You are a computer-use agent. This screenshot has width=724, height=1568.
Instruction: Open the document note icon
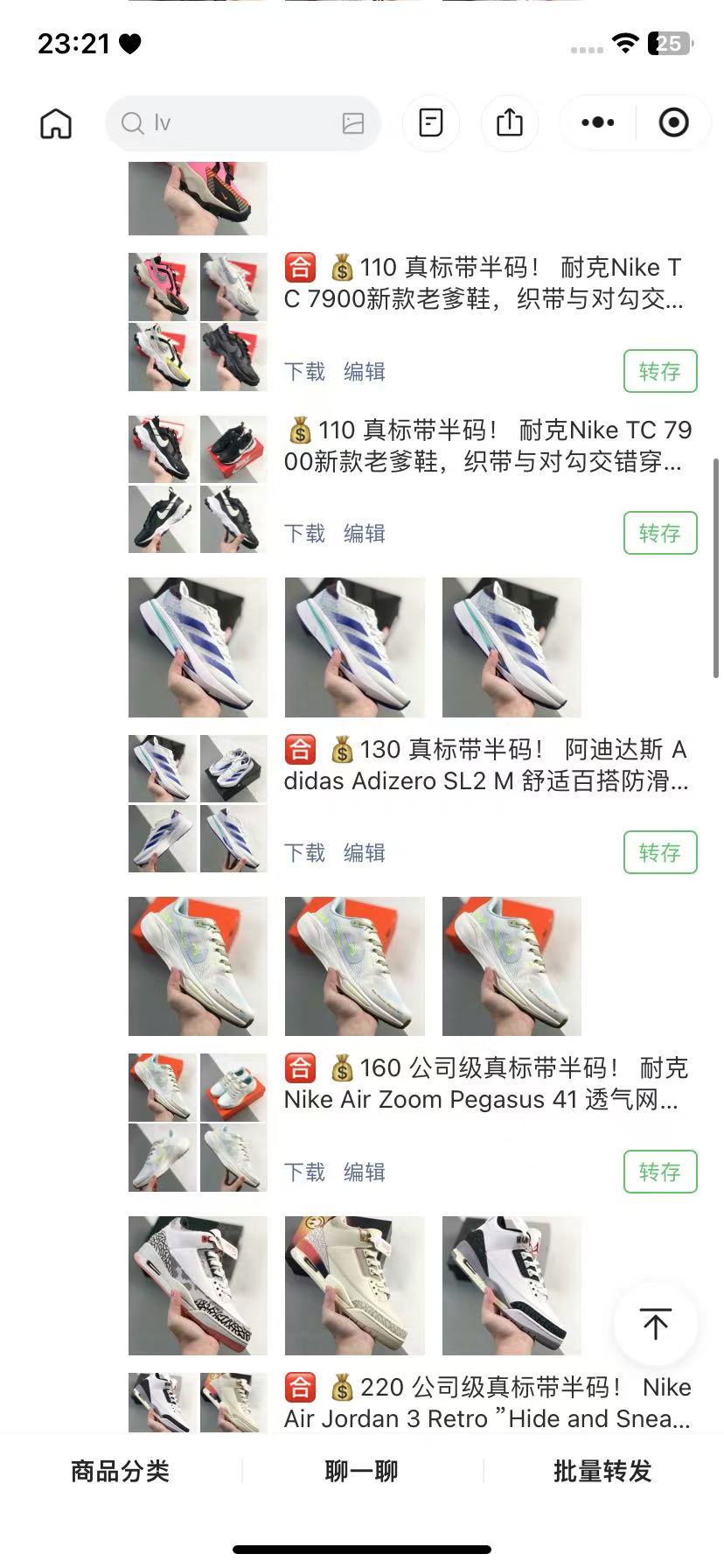[x=431, y=123]
